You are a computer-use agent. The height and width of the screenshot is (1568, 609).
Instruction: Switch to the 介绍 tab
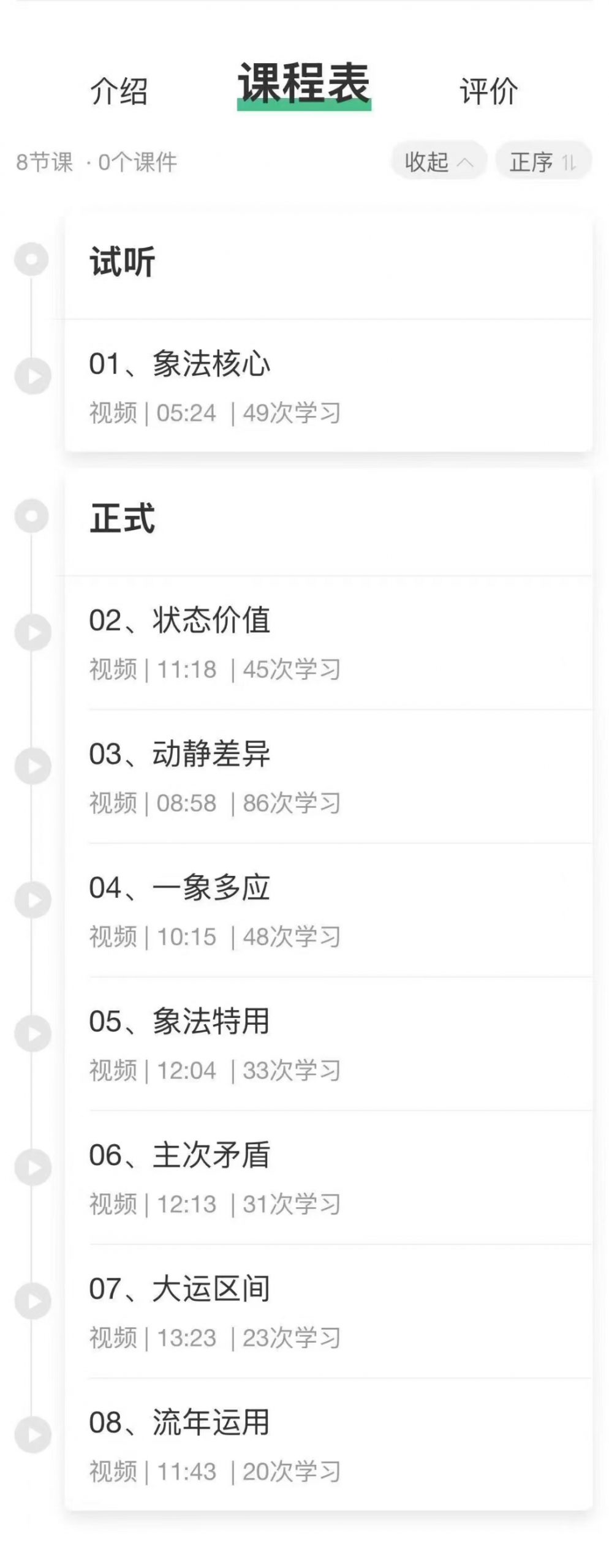click(119, 92)
